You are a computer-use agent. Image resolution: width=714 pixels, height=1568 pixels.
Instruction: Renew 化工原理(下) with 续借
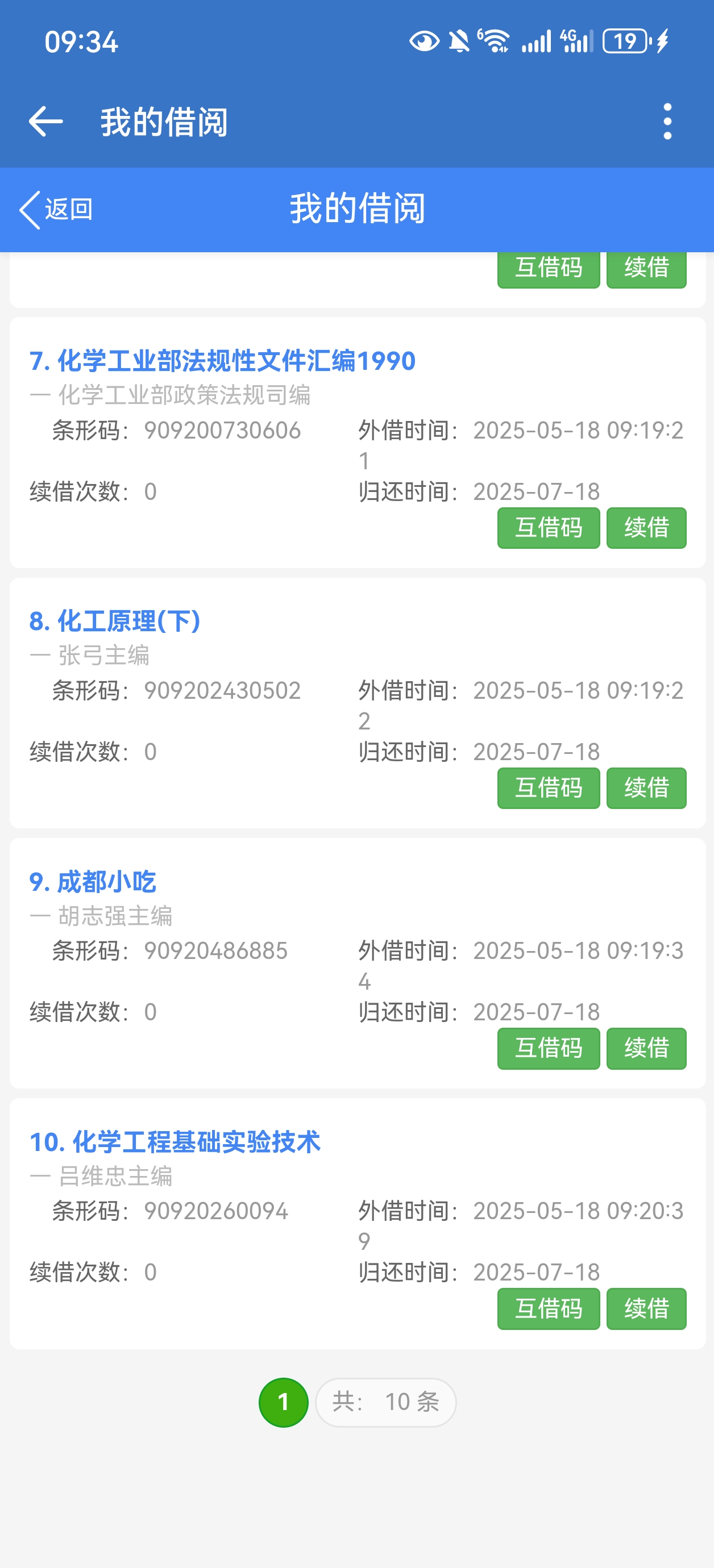(646, 789)
